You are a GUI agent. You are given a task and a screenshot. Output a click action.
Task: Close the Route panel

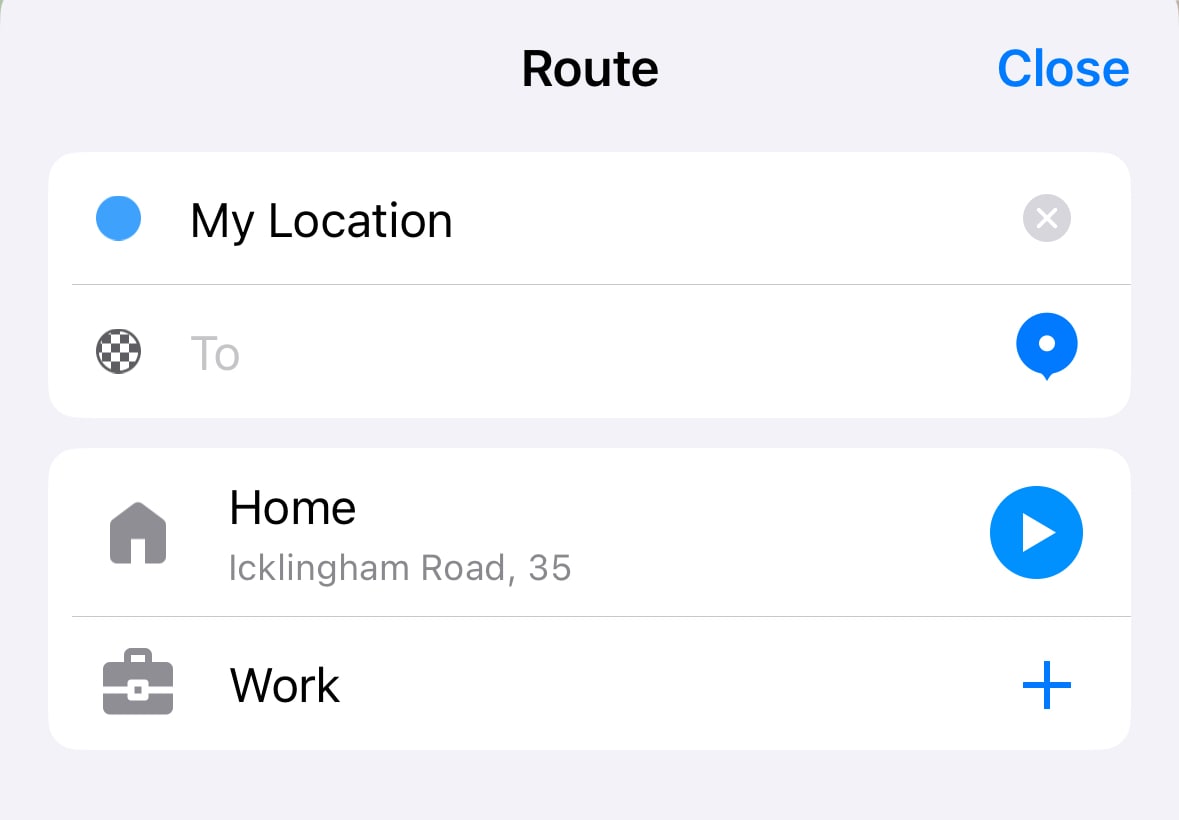click(1062, 69)
